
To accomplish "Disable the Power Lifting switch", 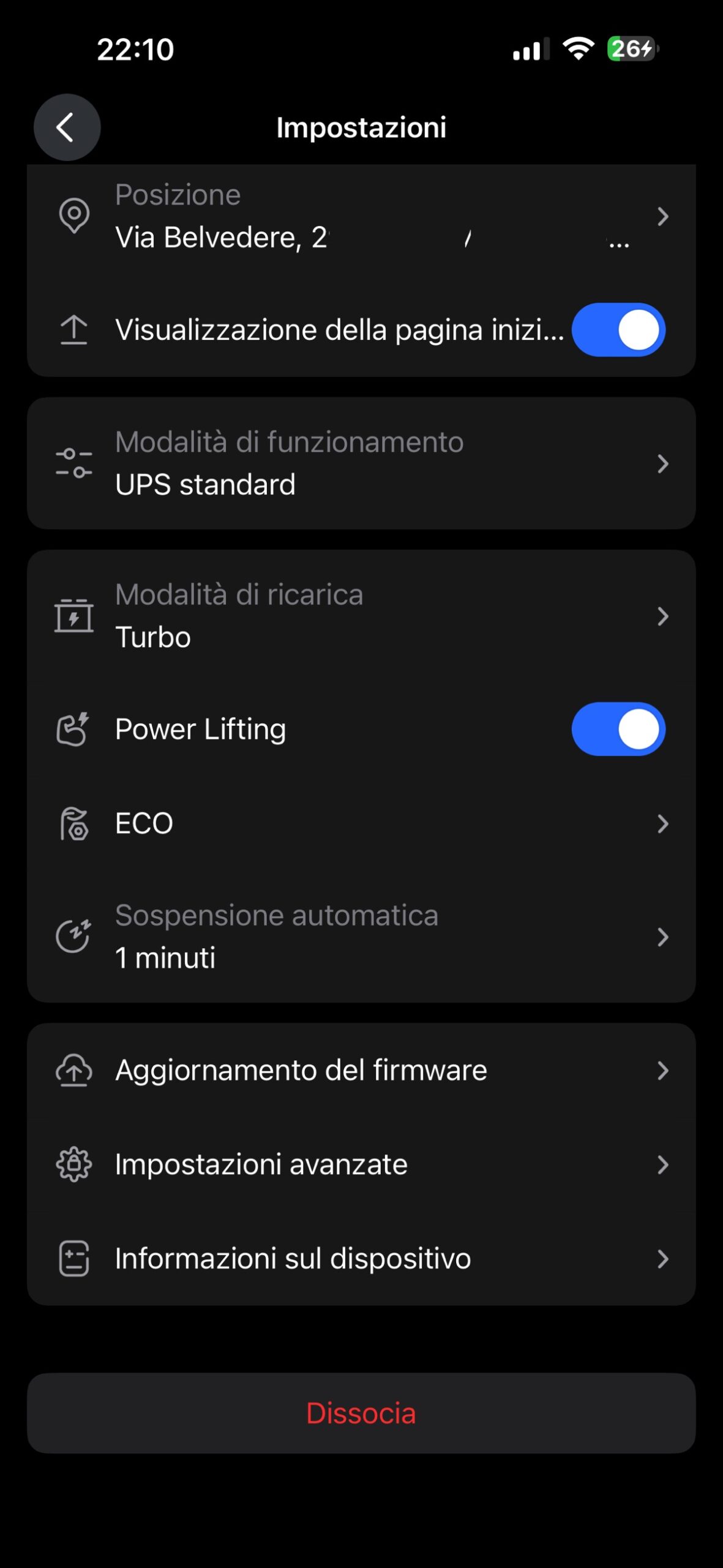I will pyautogui.click(x=618, y=729).
